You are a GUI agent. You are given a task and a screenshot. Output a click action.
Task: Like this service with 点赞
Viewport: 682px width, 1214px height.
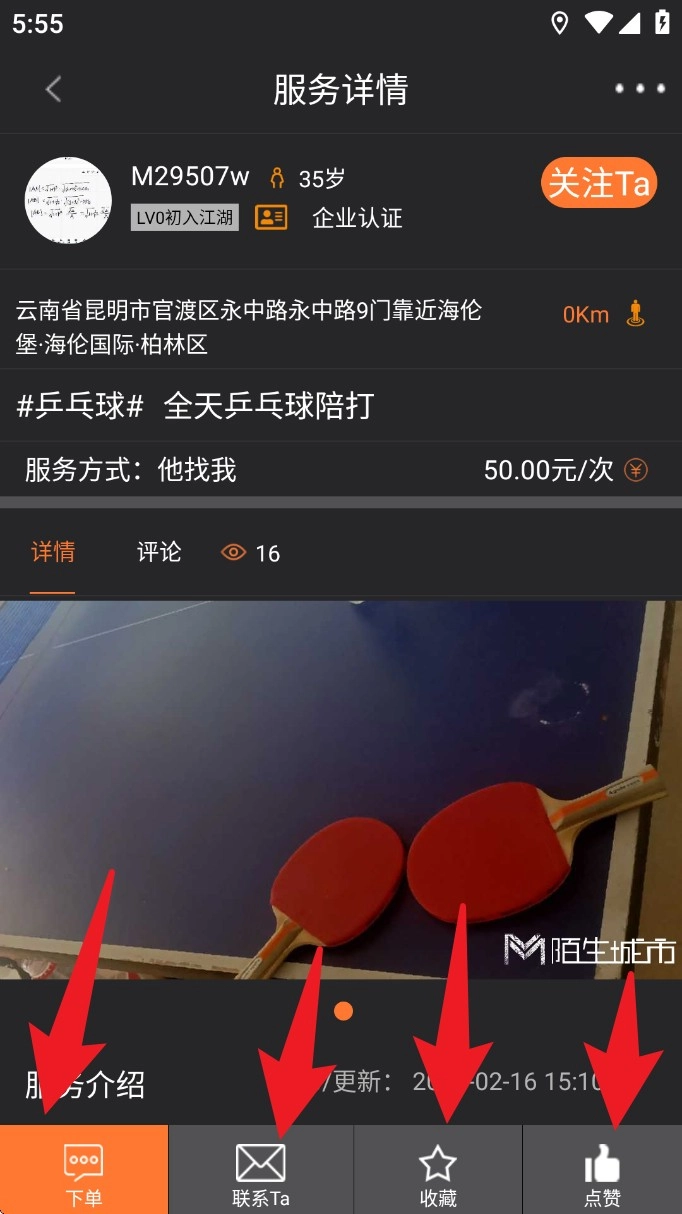(x=602, y=1170)
